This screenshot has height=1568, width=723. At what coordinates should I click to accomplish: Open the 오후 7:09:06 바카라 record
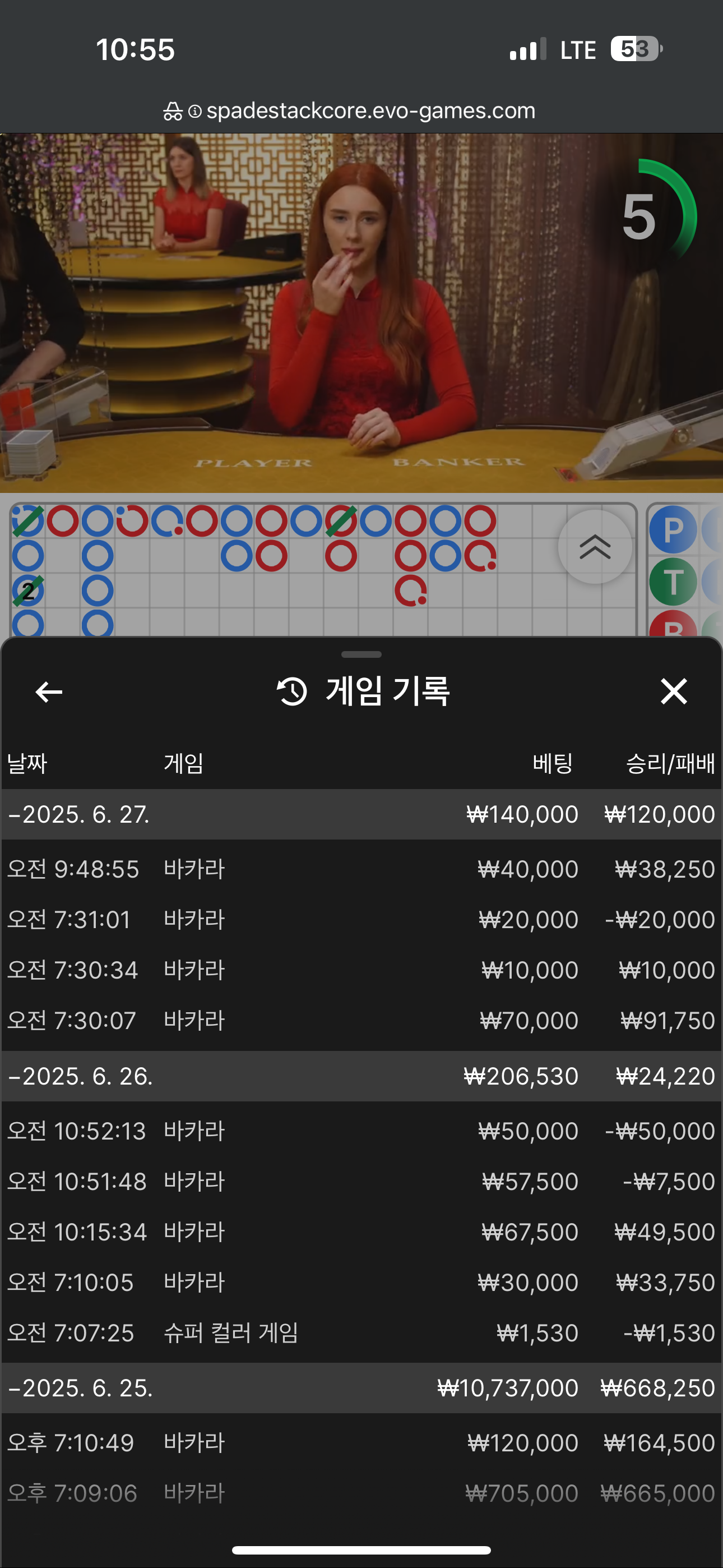[x=361, y=1493]
